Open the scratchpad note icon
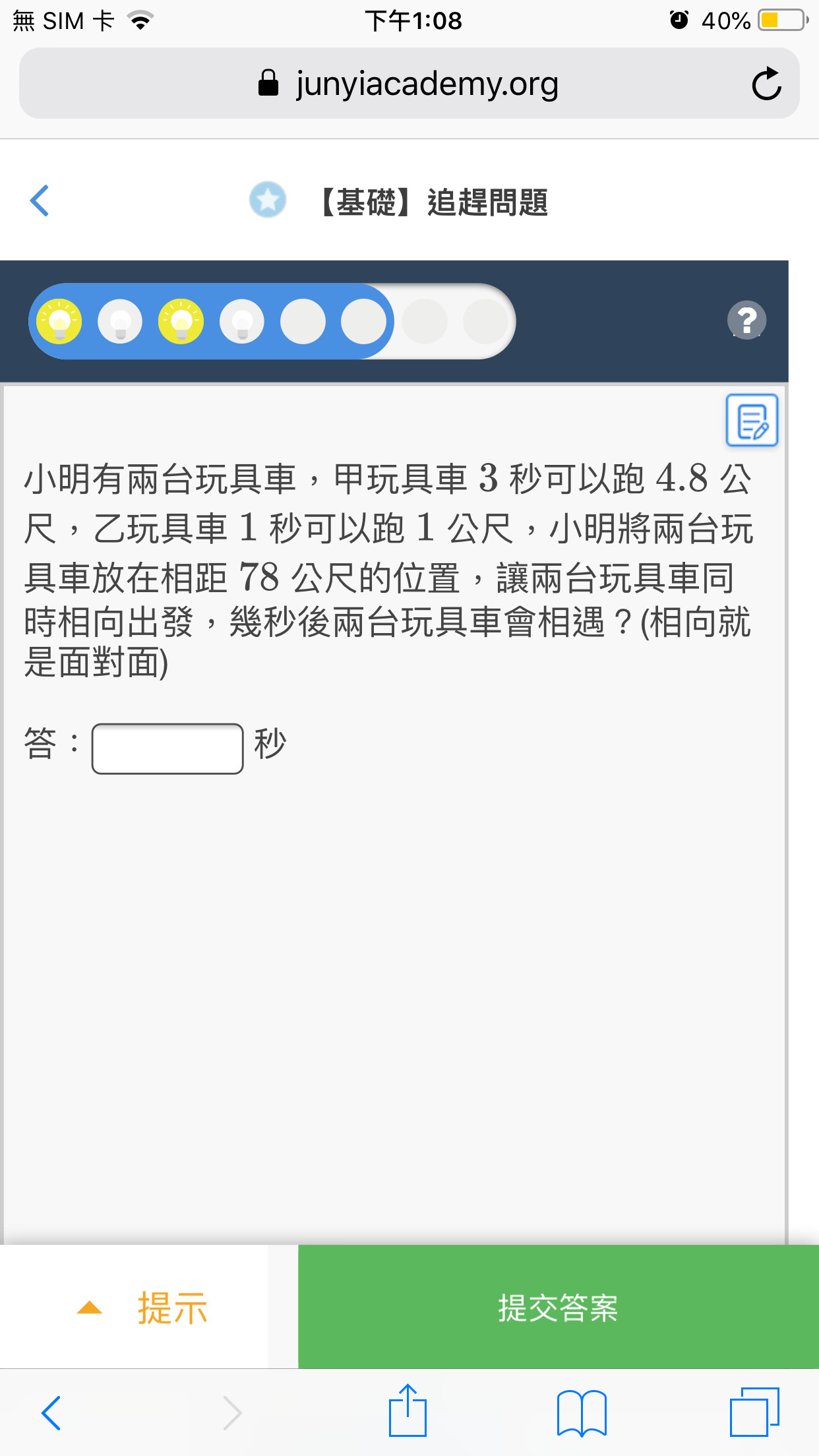The image size is (819, 1456). pos(752,421)
